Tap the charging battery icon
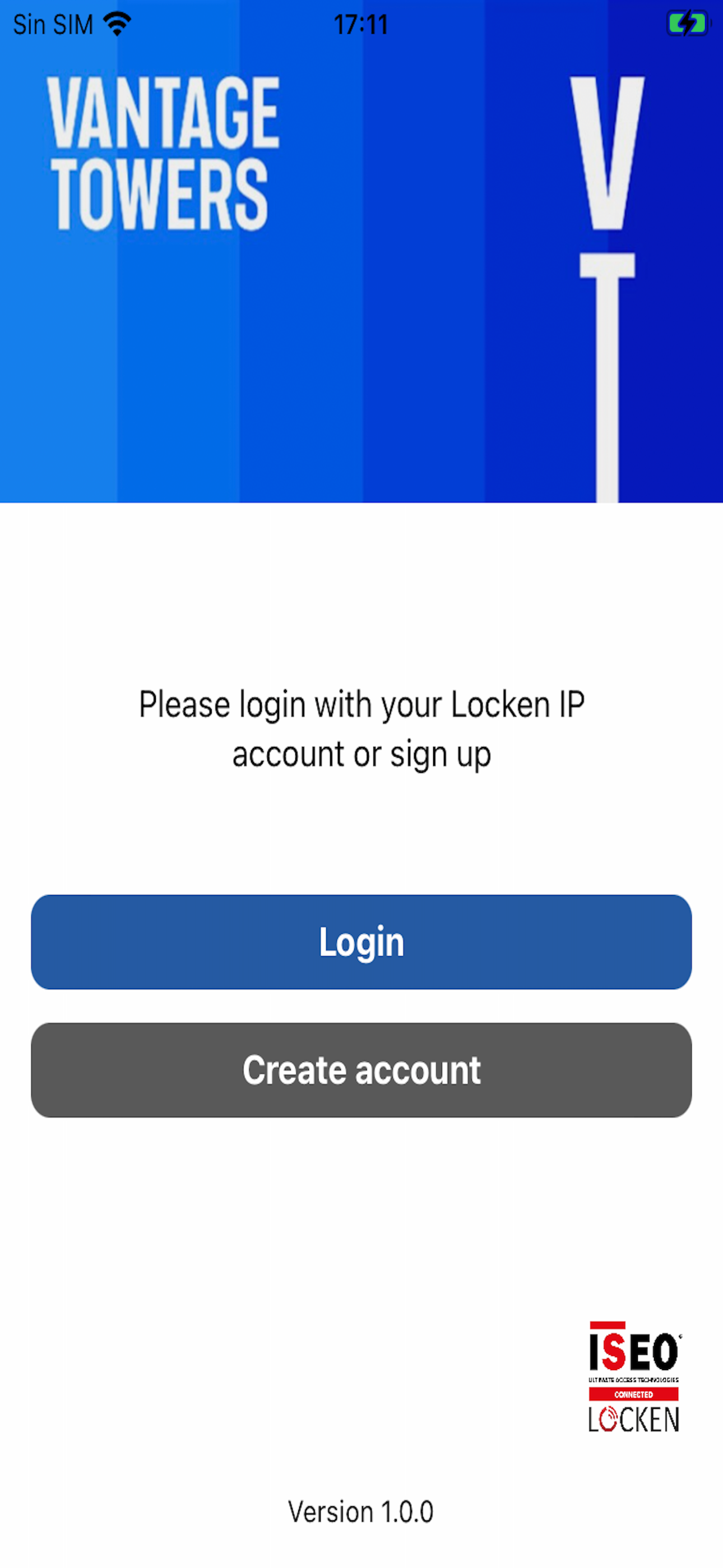 [687, 23]
